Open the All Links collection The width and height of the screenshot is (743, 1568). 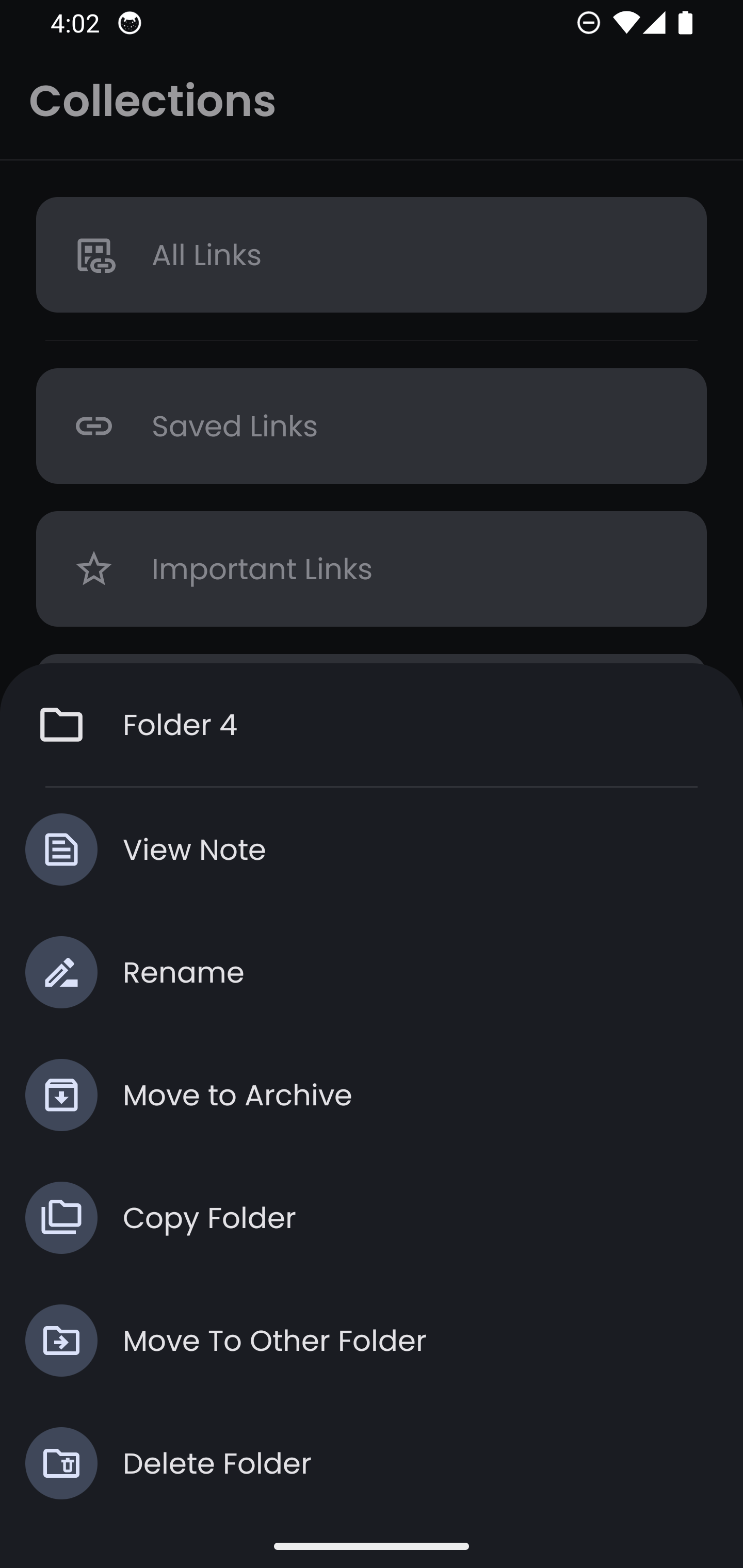pyautogui.click(x=371, y=254)
